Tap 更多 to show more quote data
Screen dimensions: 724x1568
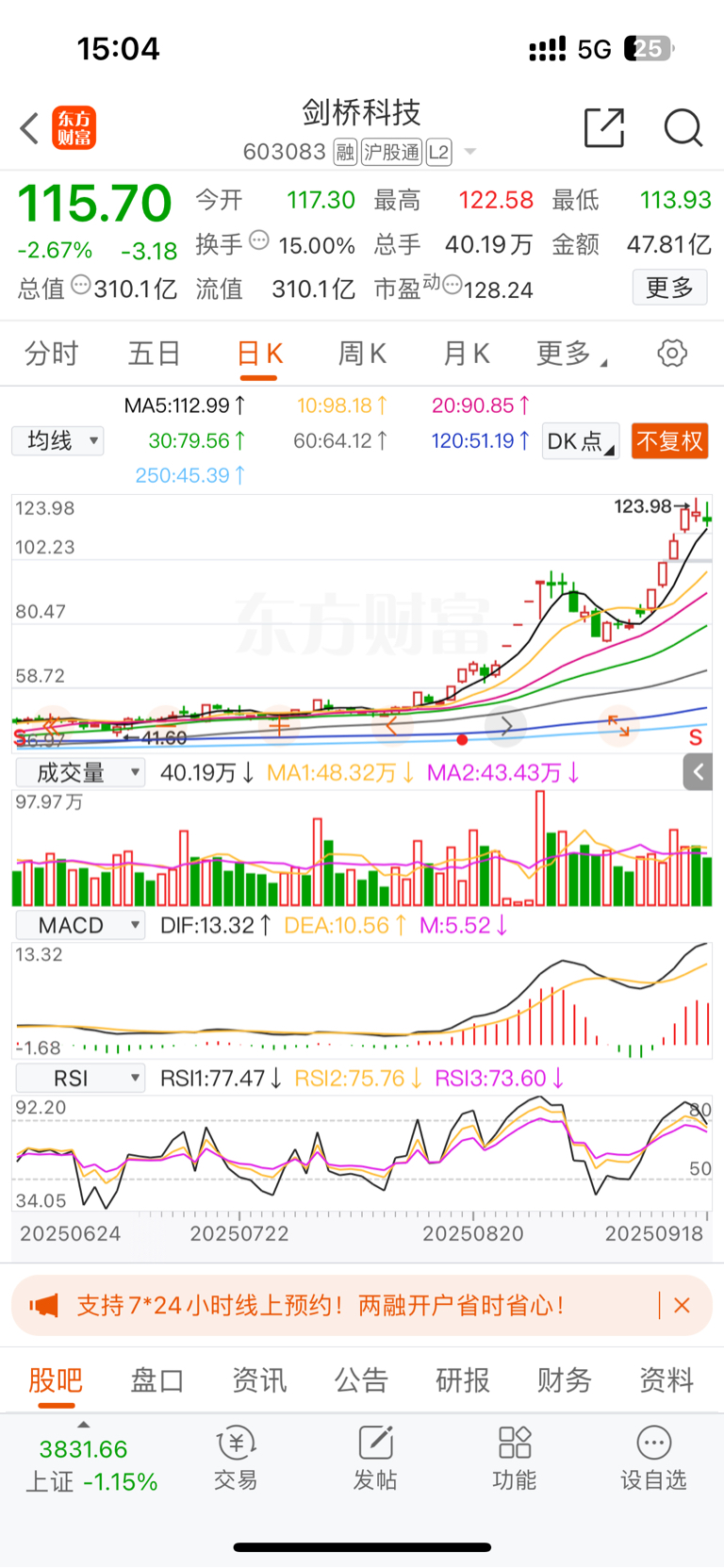click(669, 288)
